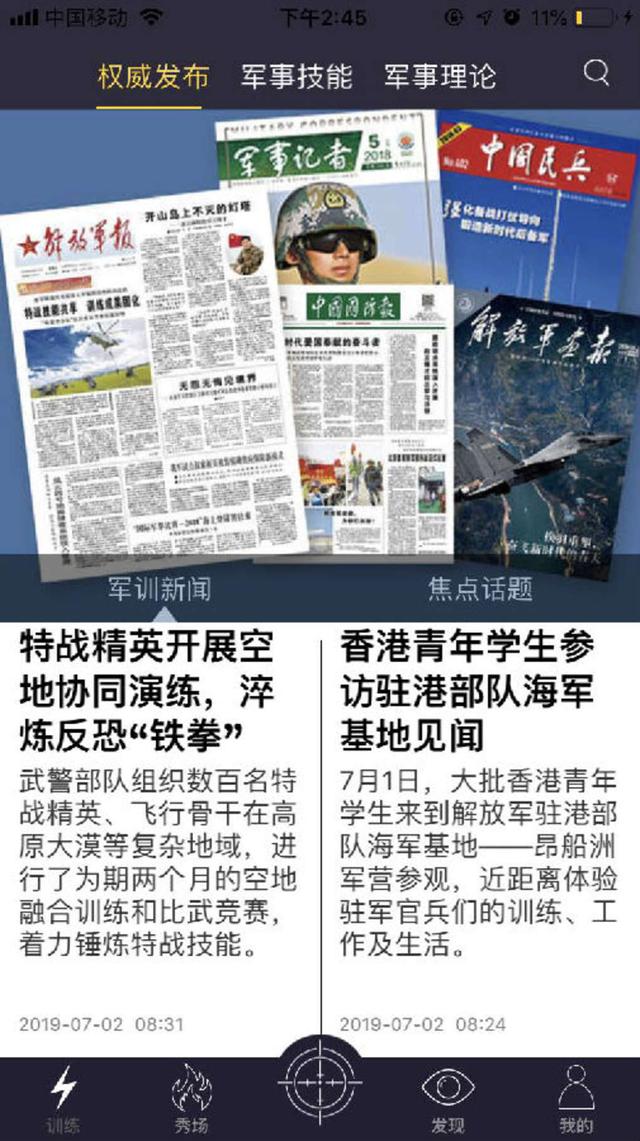Screen dimensions: 640x1141
Task: Go to the 秀场 bottom tab
Action: click(192, 1098)
